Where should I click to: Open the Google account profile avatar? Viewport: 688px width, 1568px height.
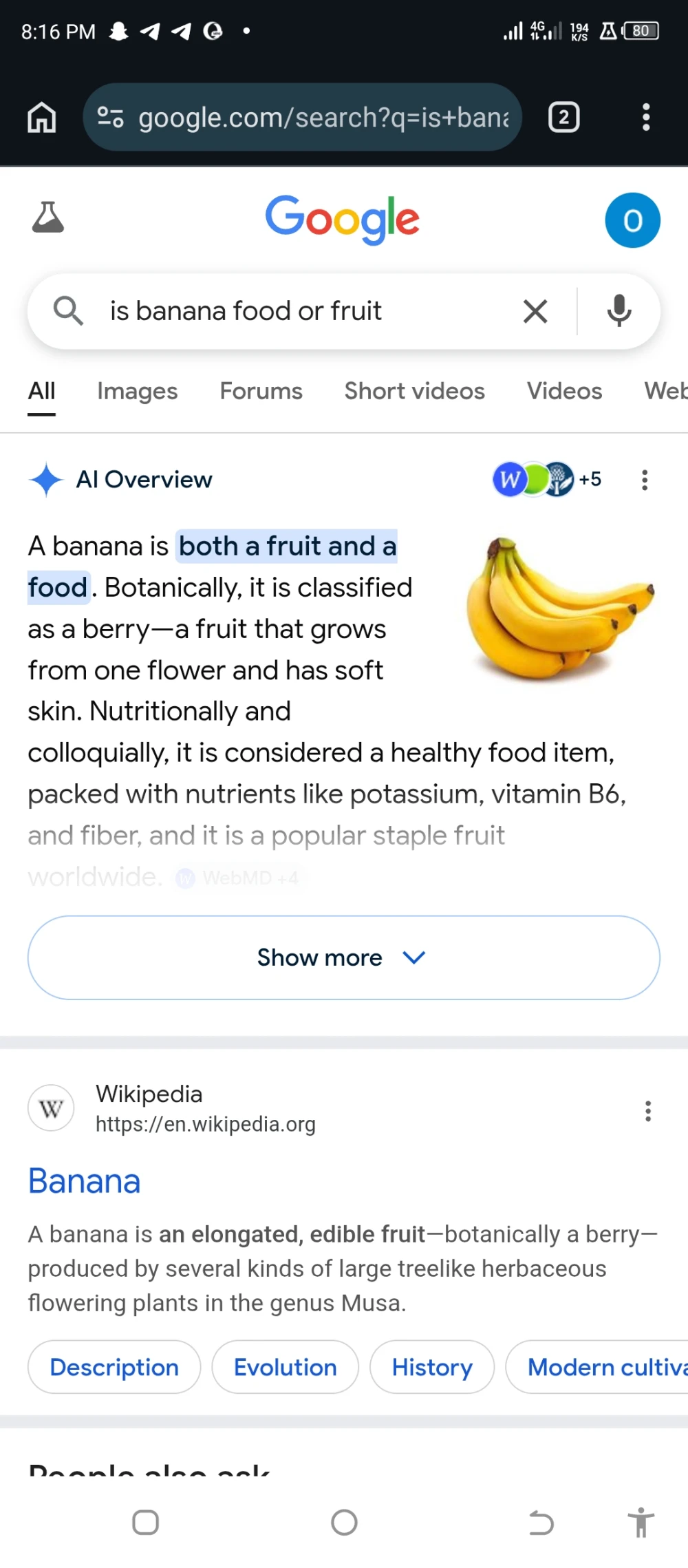point(632,220)
